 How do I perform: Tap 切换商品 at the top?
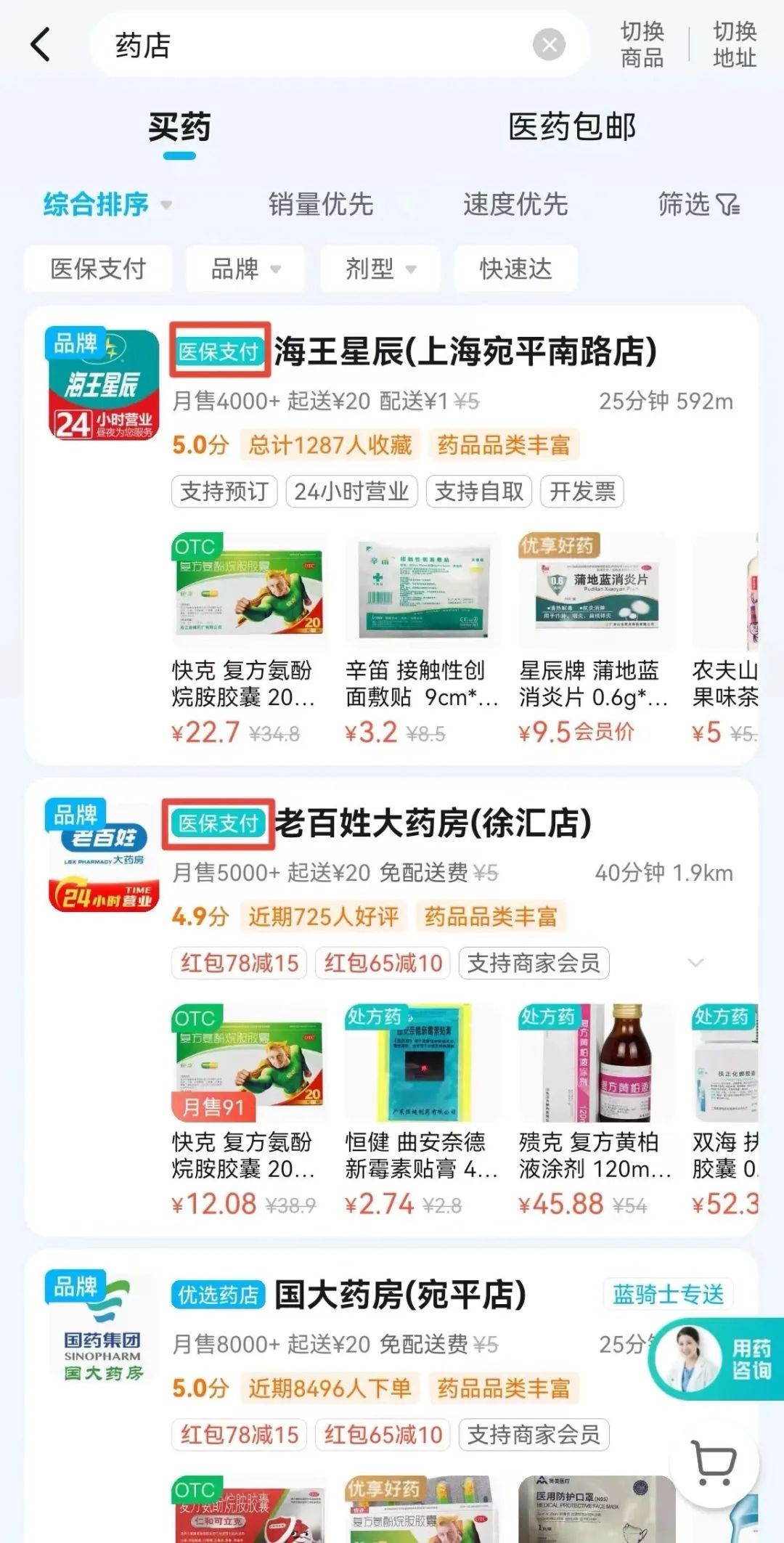(642, 45)
